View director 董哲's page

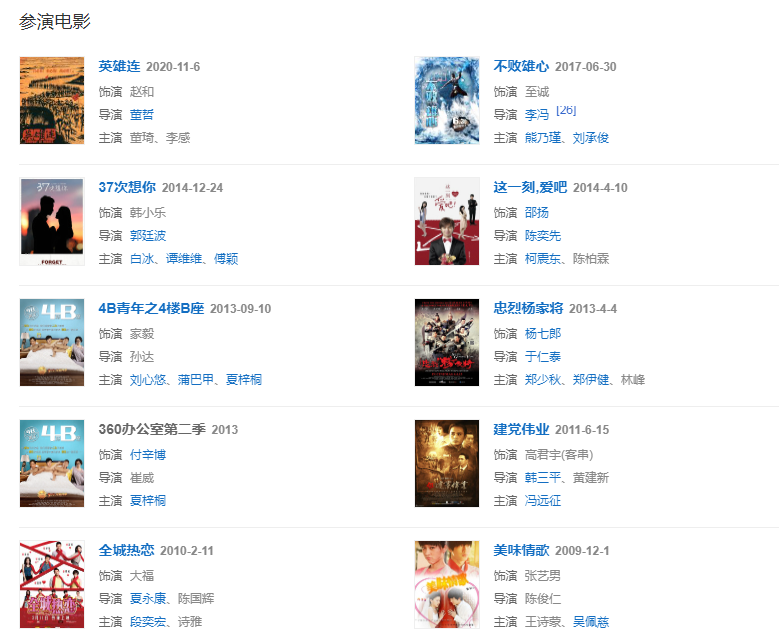141,115
